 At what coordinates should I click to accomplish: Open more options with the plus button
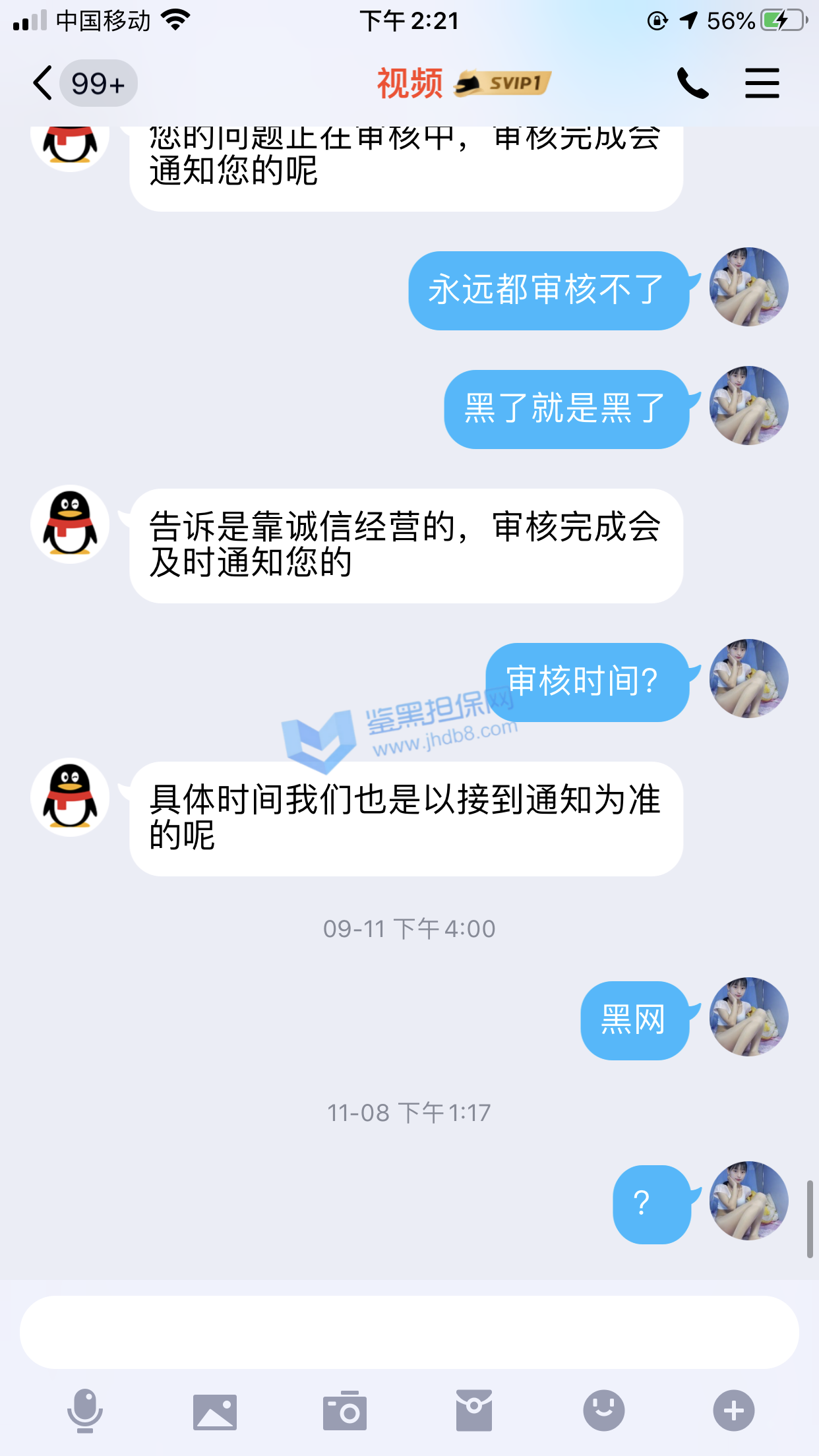click(733, 1411)
